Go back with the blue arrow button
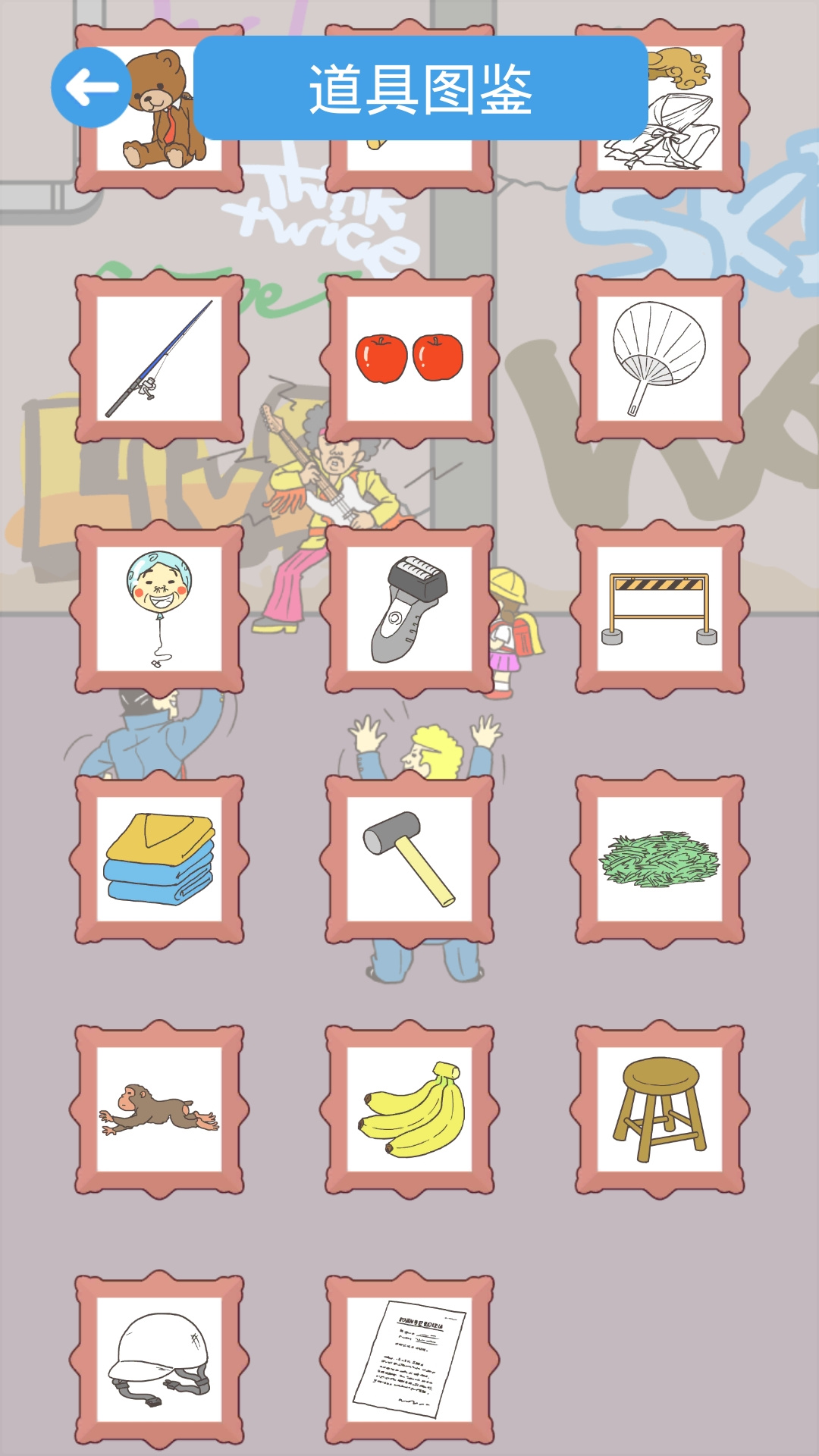This screenshot has height=1456, width=819. [91, 87]
